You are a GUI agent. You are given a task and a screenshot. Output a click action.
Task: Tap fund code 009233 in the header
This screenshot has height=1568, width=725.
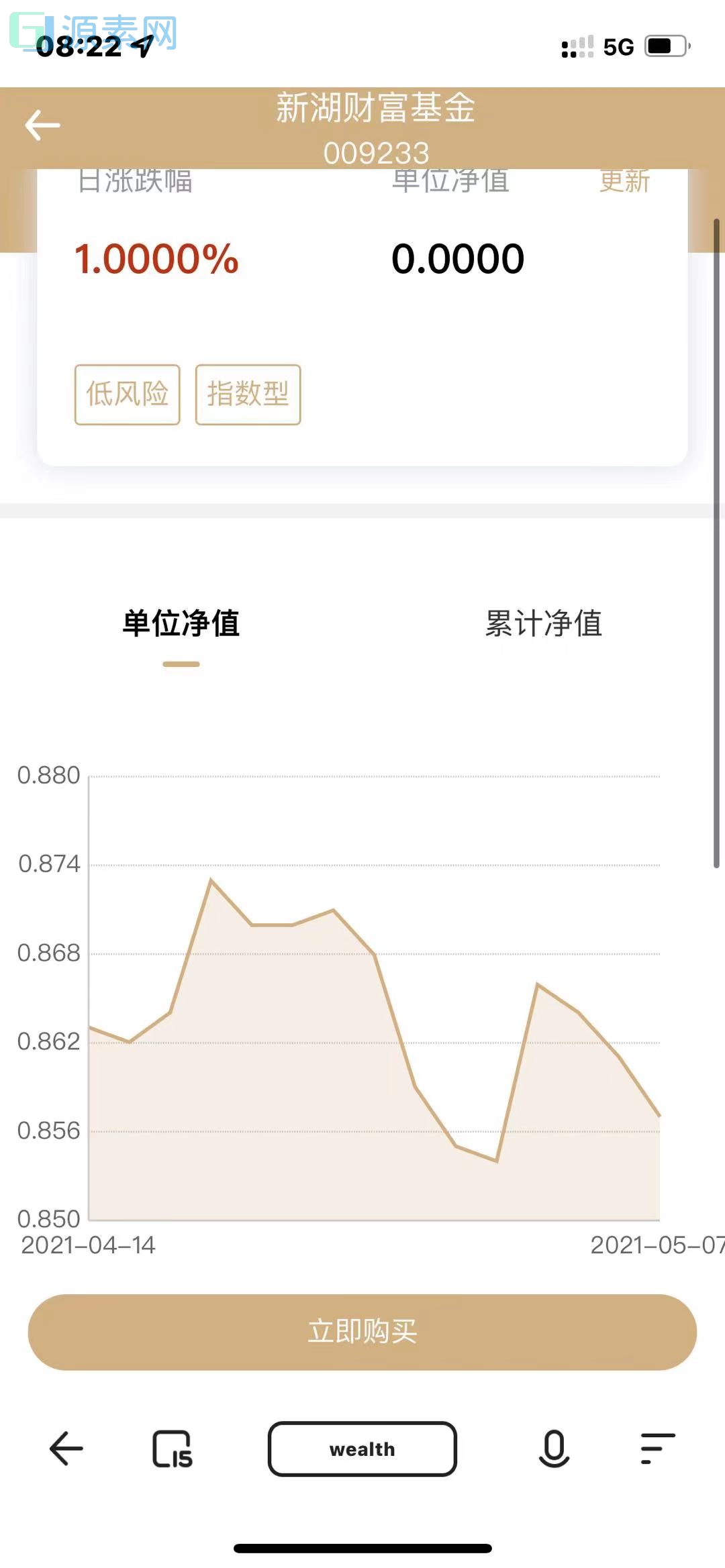click(x=377, y=154)
